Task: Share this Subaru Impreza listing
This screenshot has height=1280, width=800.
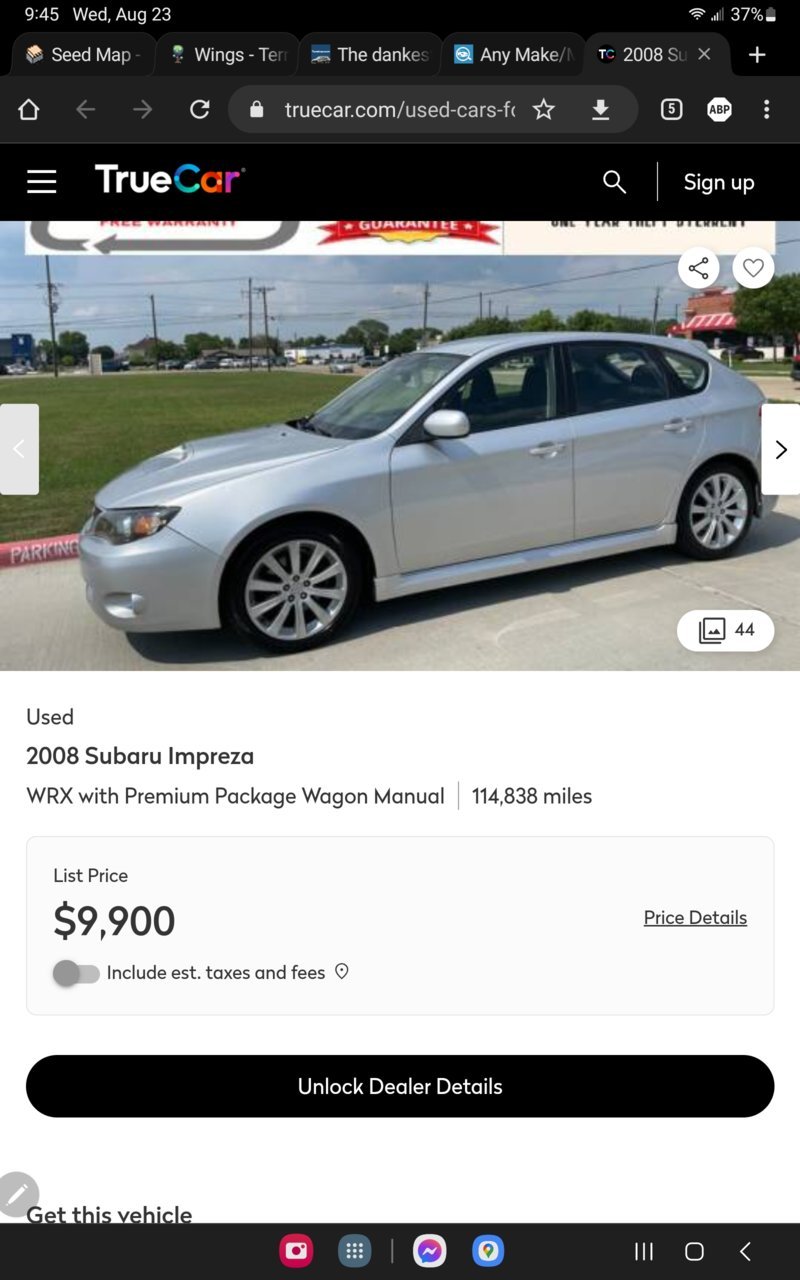Action: [x=698, y=268]
